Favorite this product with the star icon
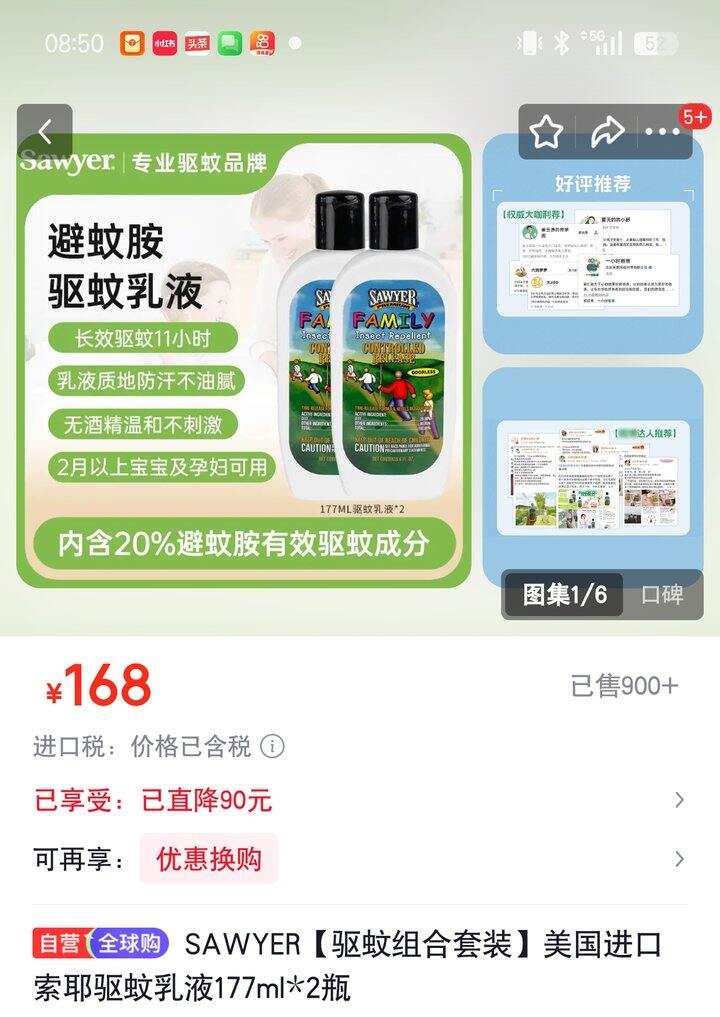The image size is (720, 1017). (x=546, y=132)
